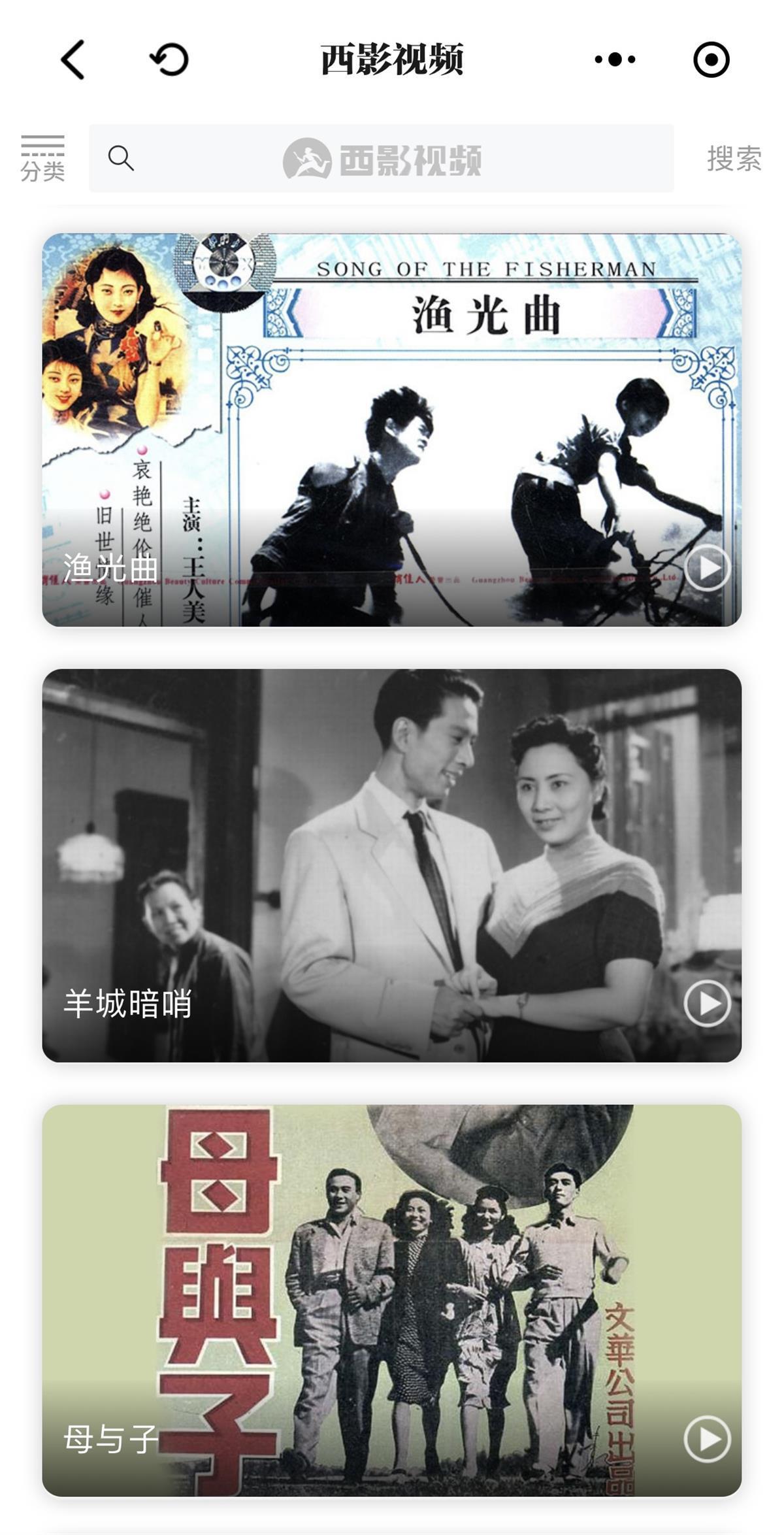
Task: Open the 羊城暗哨 movie card
Action: 392,865
